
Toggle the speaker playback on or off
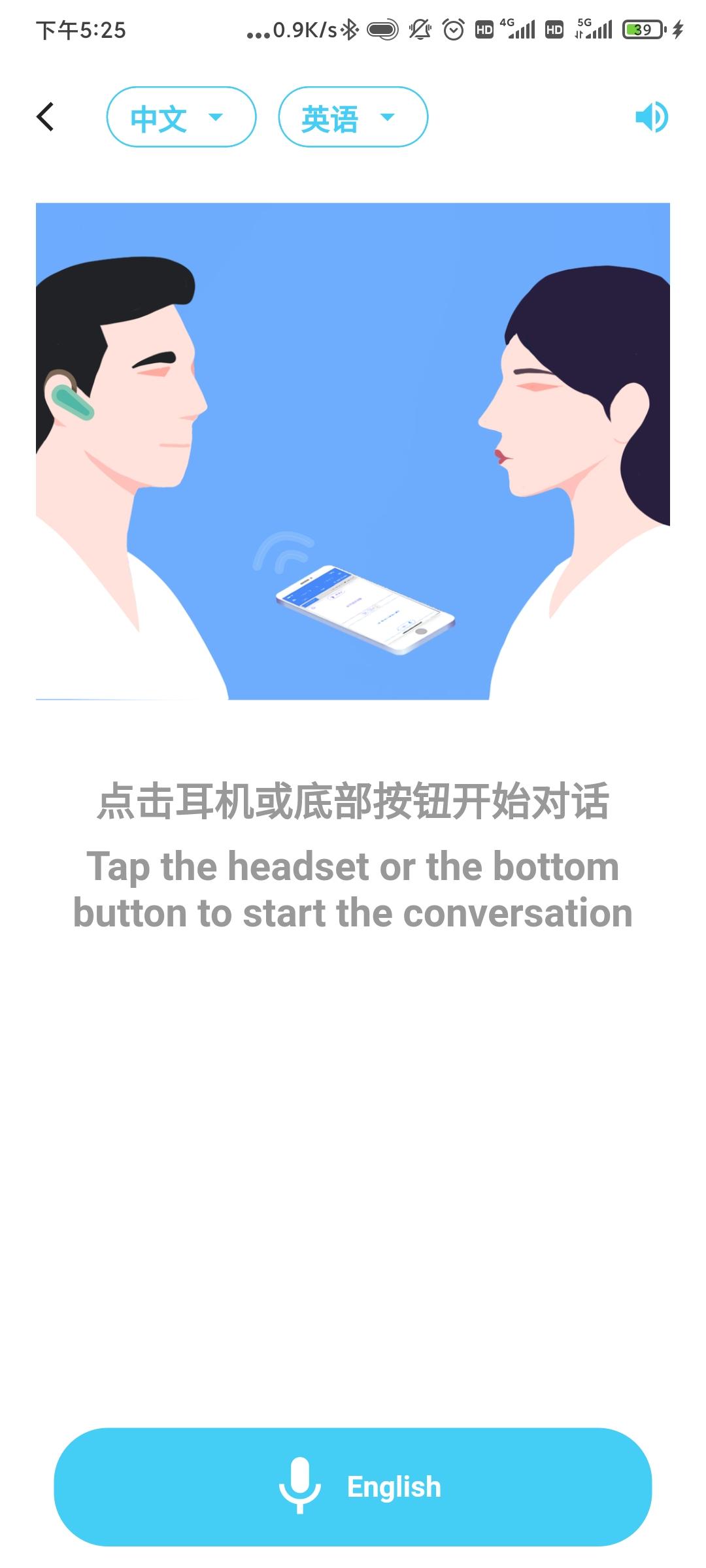coord(650,116)
